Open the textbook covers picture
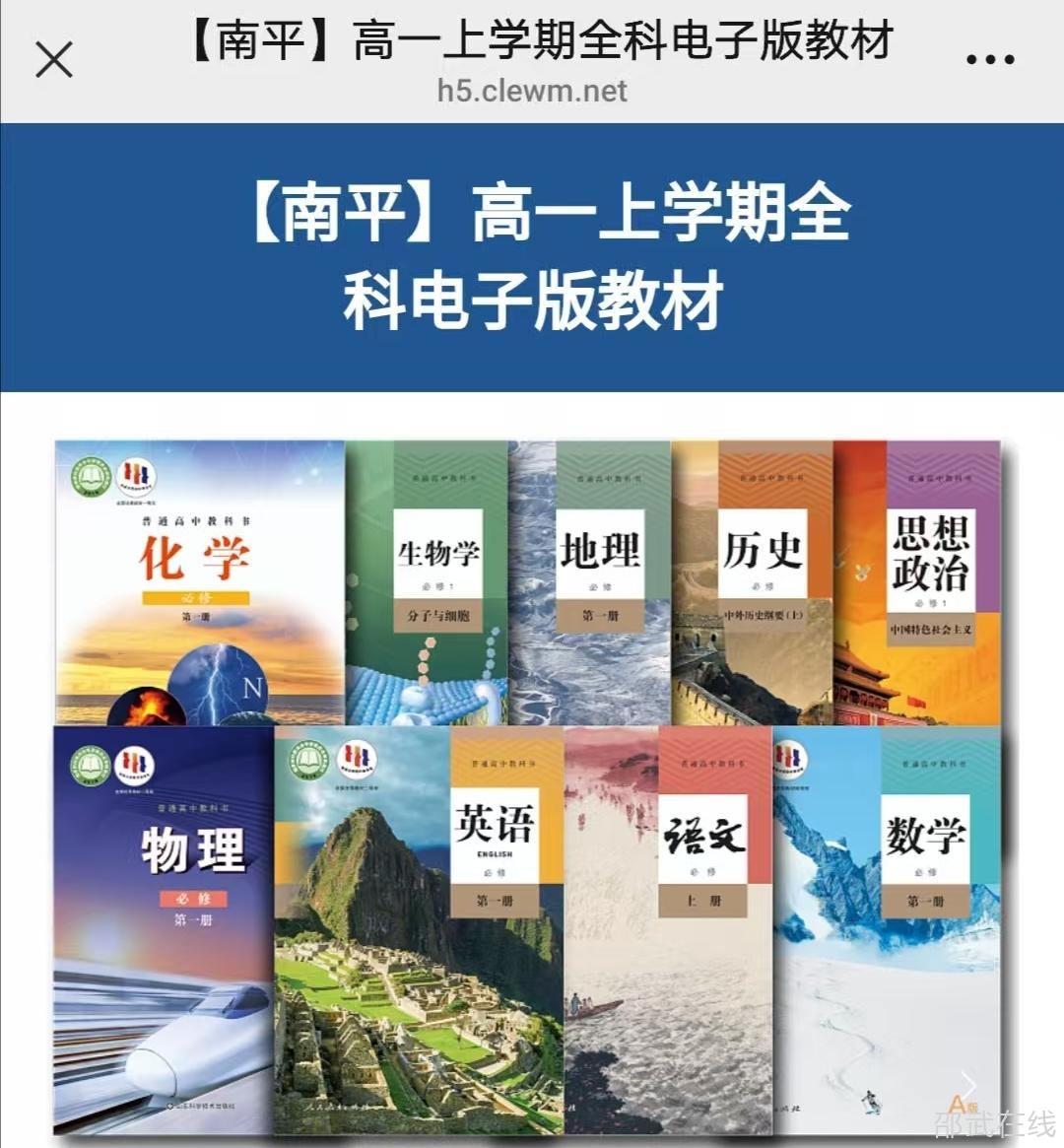 click(527, 786)
